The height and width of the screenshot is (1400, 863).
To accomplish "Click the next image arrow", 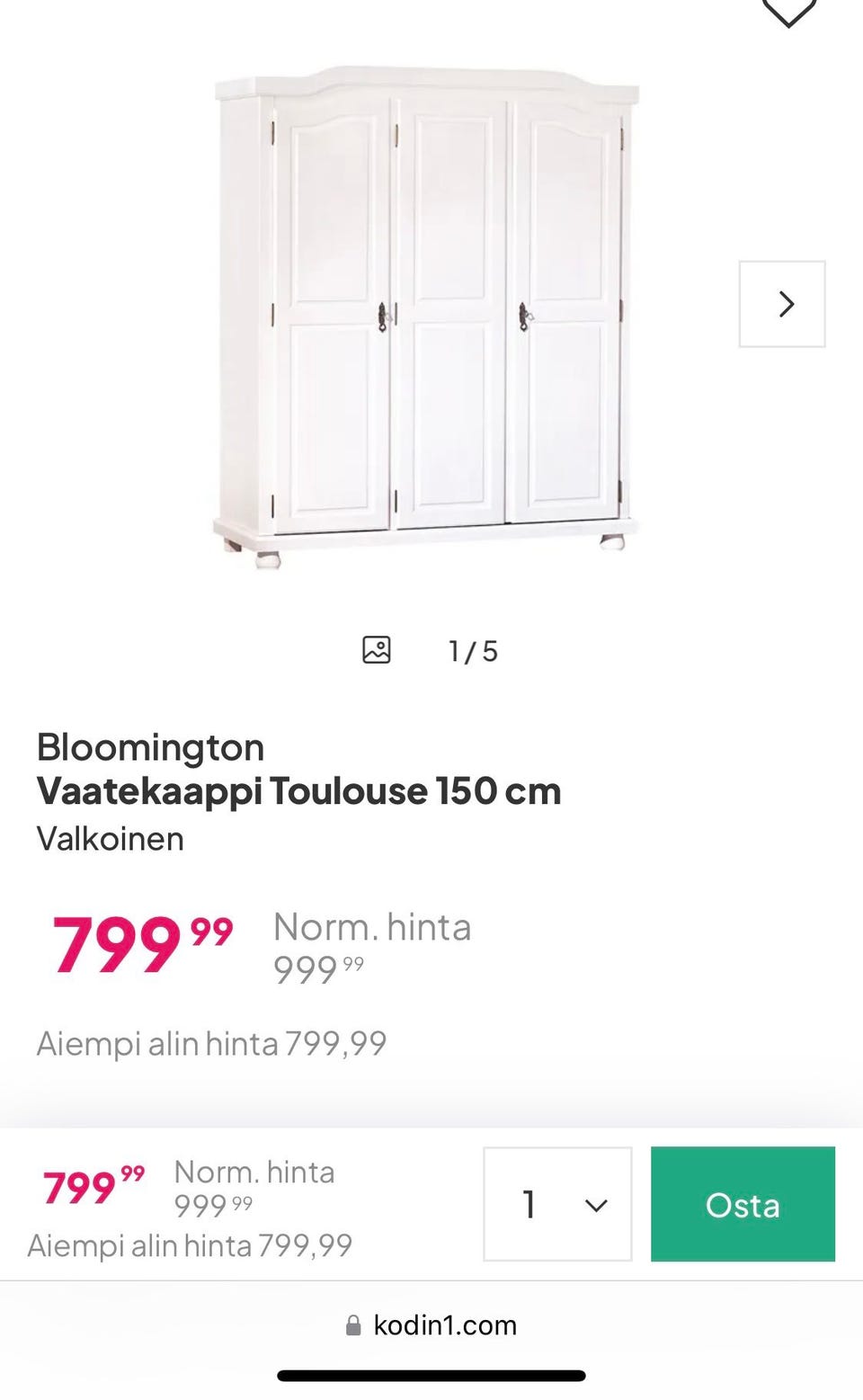I will click(781, 304).
